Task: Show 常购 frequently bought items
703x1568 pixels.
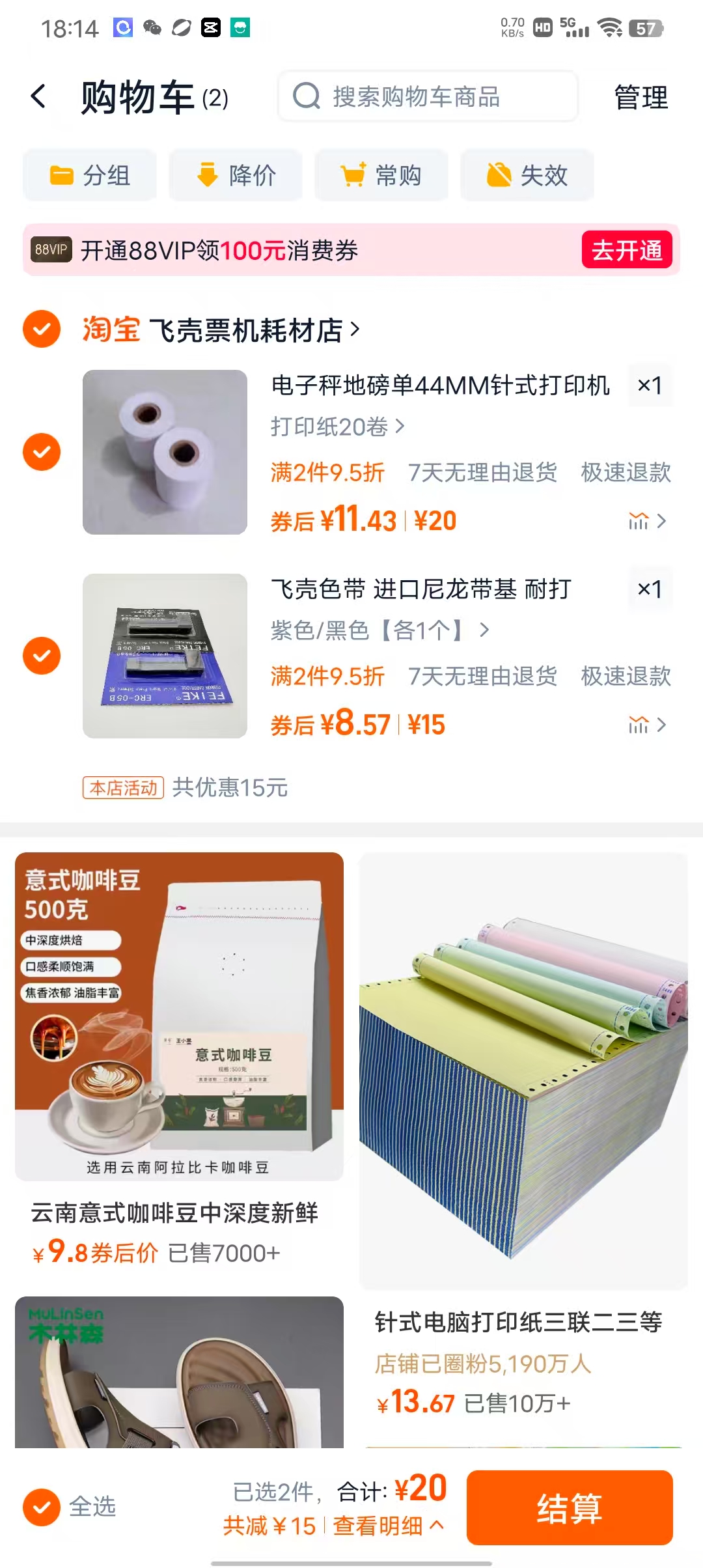Action: tap(381, 175)
